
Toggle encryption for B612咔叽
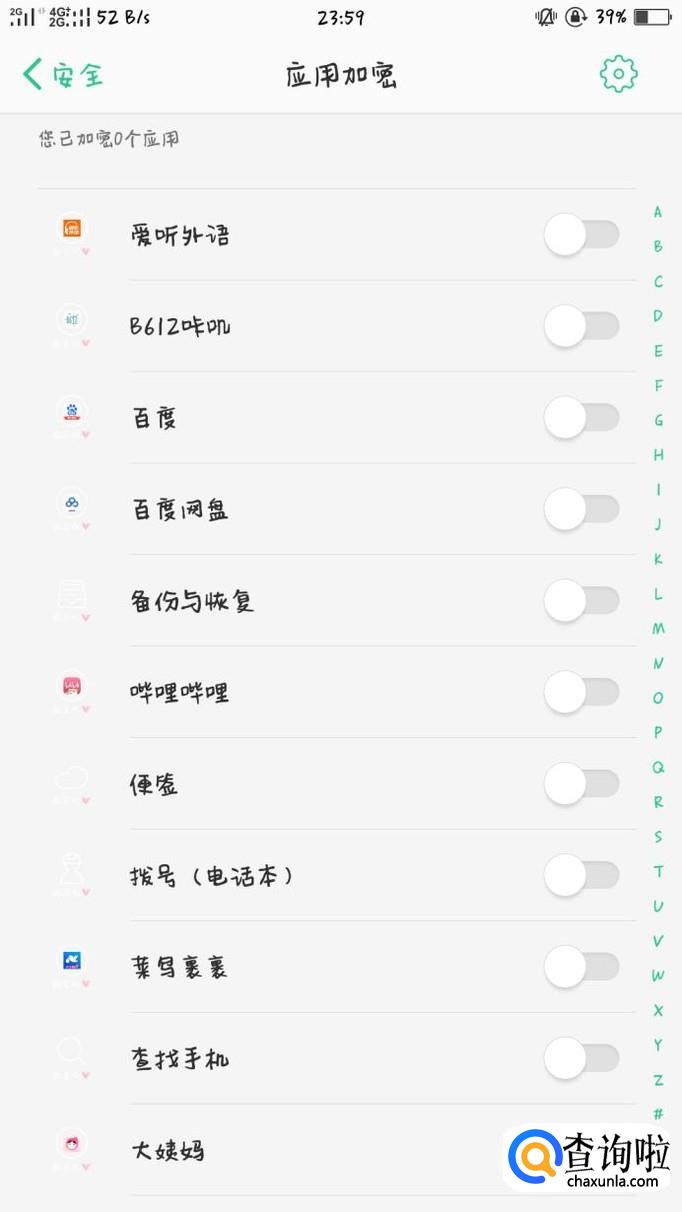581,326
